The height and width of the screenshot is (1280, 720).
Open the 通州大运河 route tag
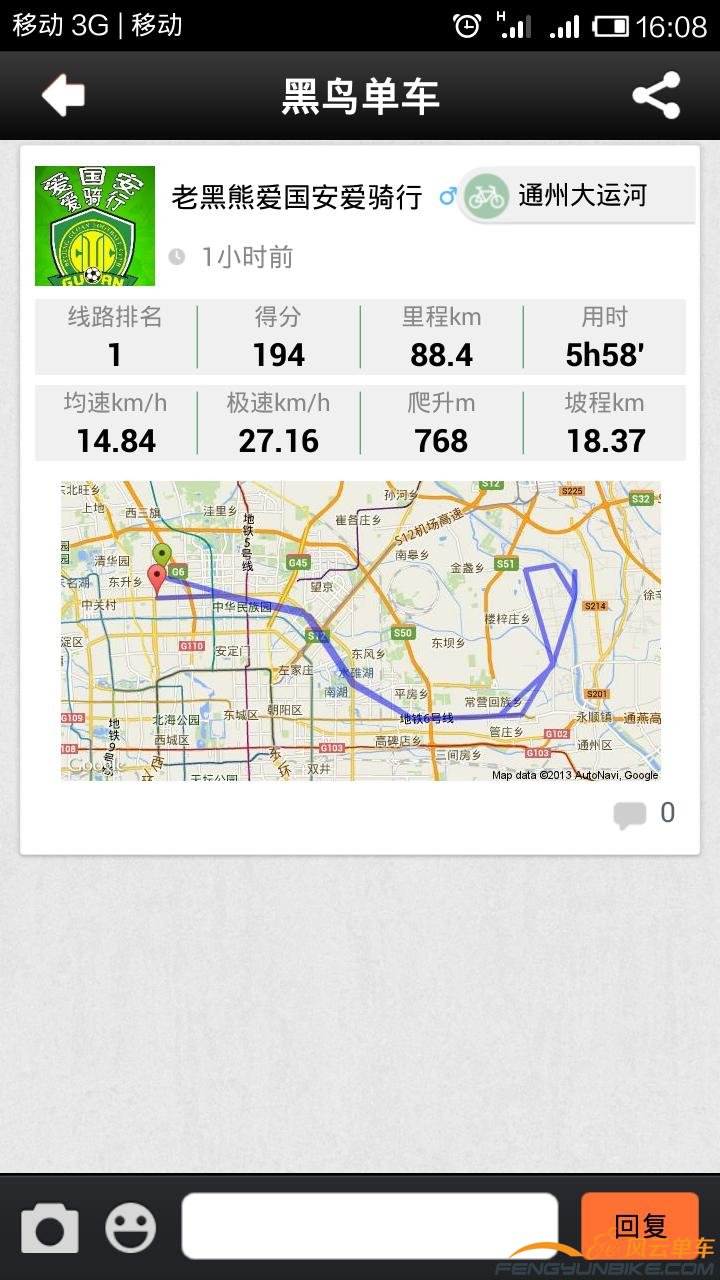[577, 196]
